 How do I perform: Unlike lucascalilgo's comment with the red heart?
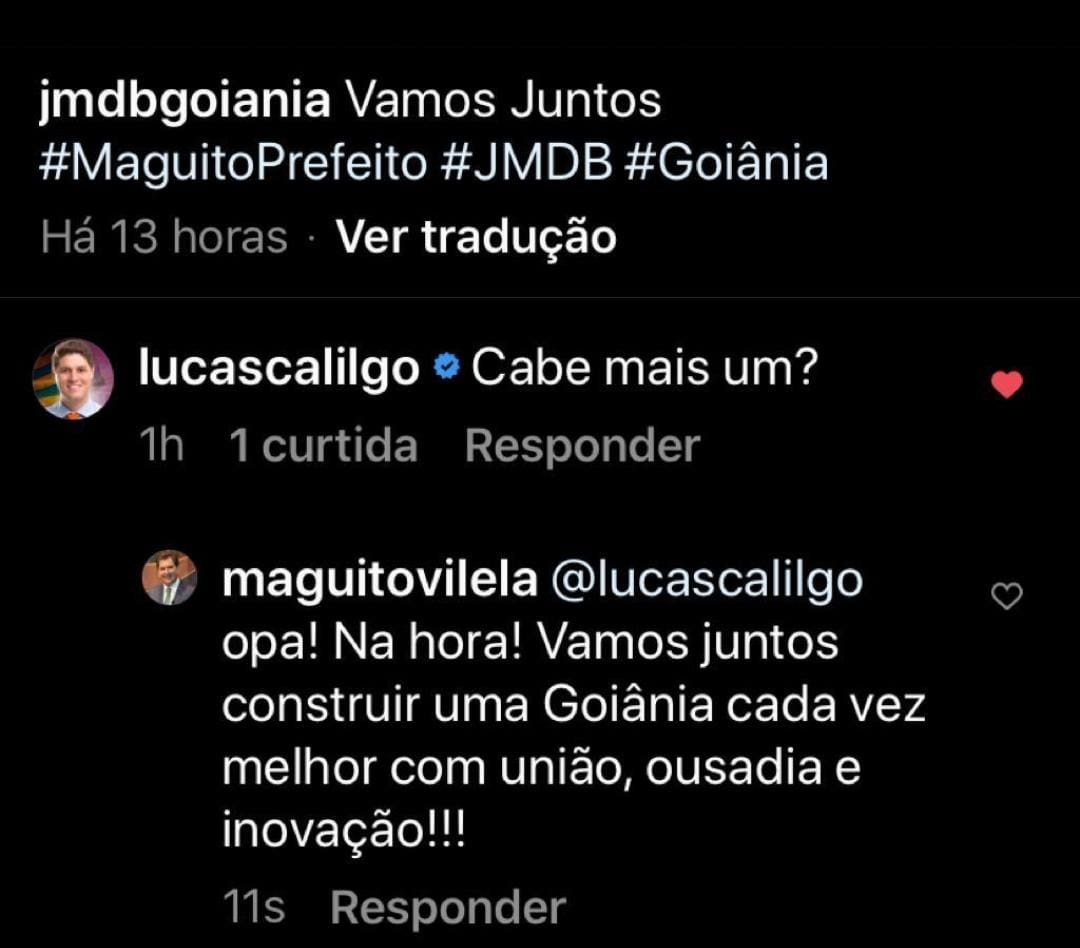click(1006, 384)
